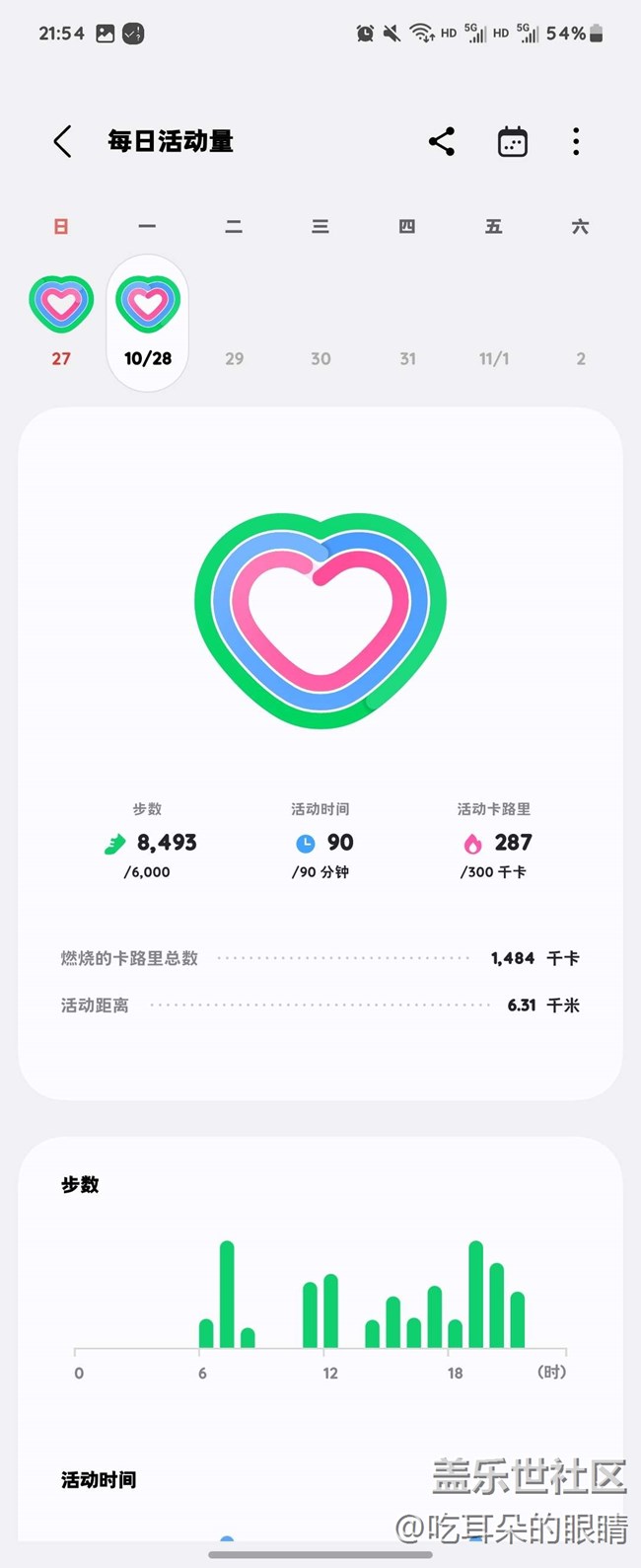Image resolution: width=641 pixels, height=1568 pixels.
Task: Share today's daily activity
Action: (442, 142)
